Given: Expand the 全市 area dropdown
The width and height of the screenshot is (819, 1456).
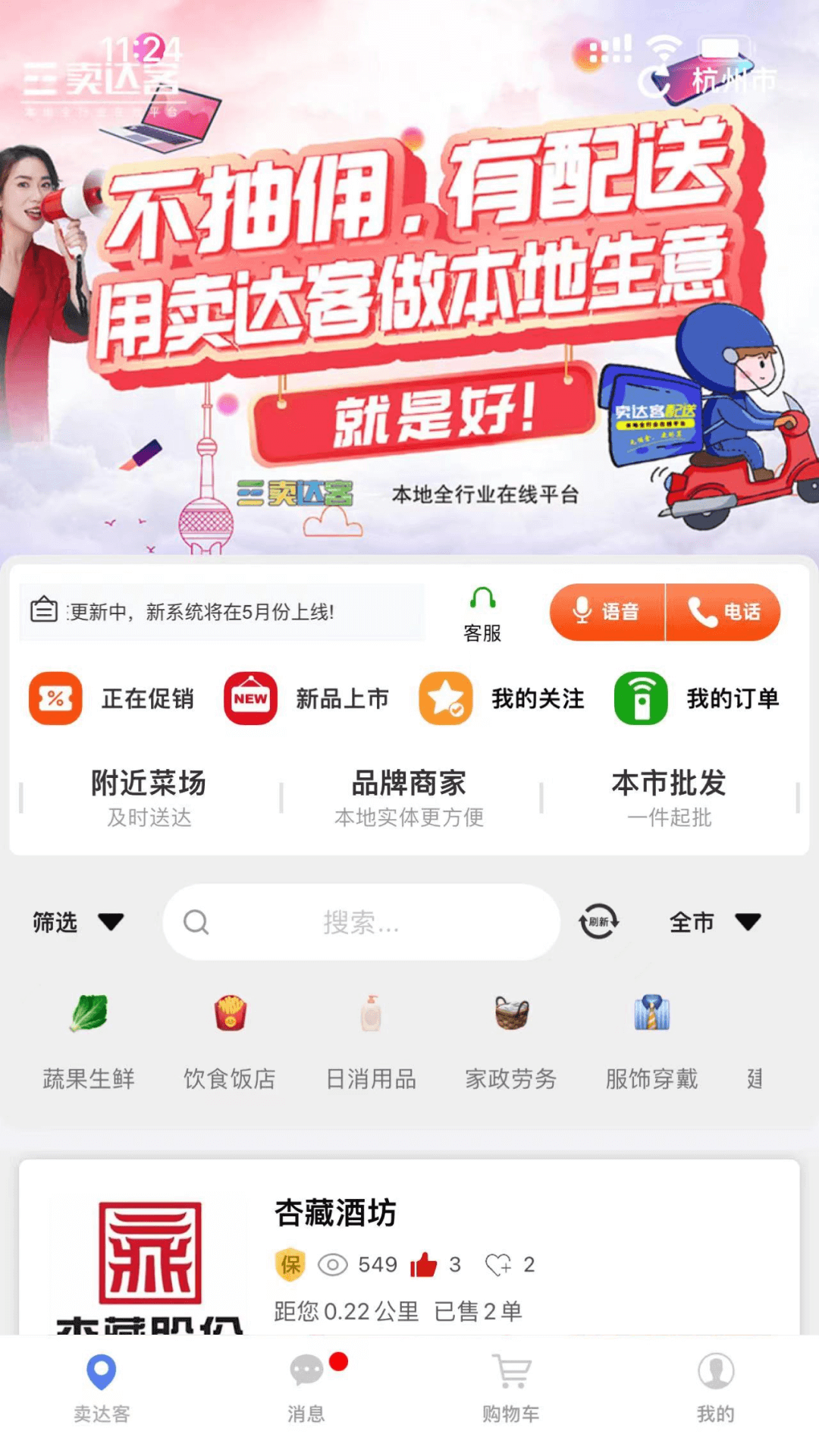Looking at the screenshot, I should 714,922.
